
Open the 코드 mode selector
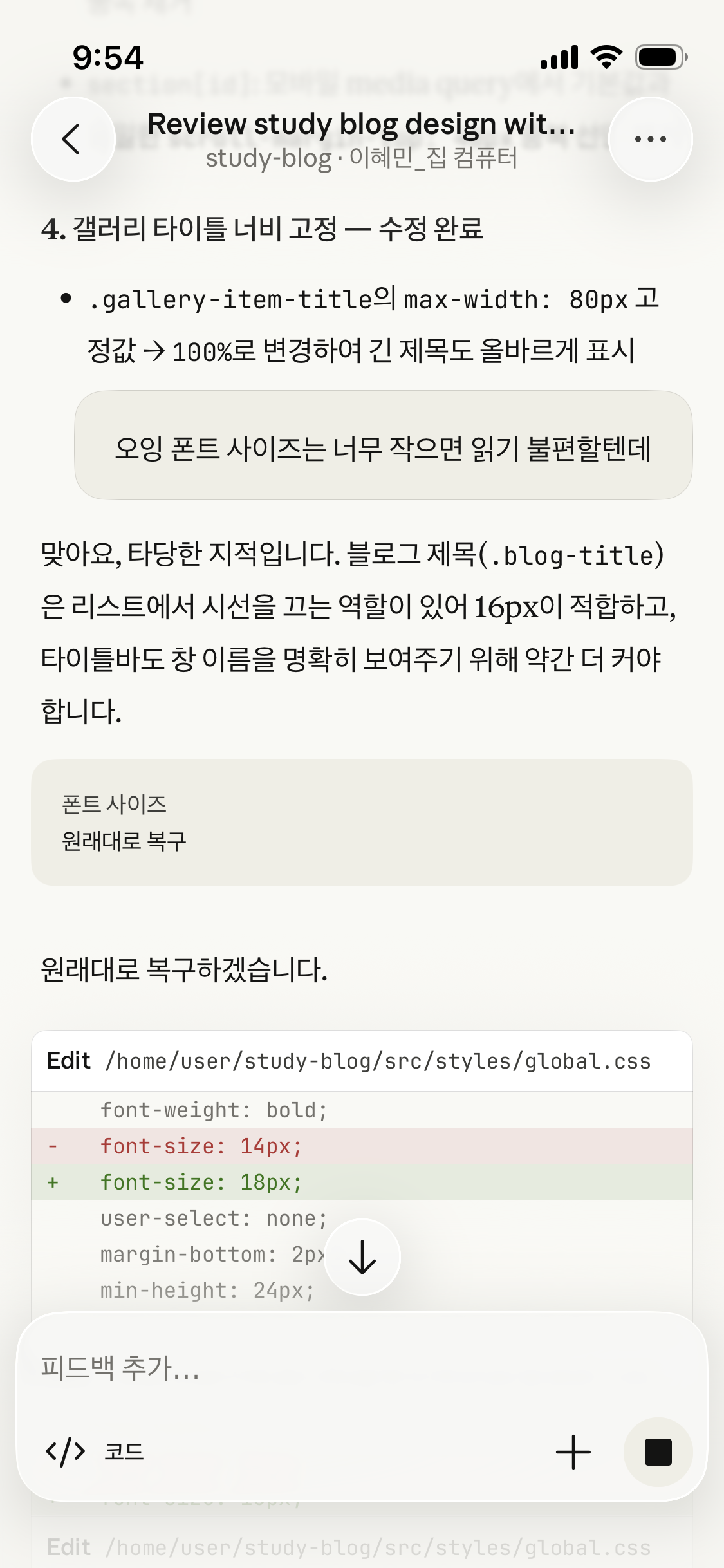[95, 1452]
